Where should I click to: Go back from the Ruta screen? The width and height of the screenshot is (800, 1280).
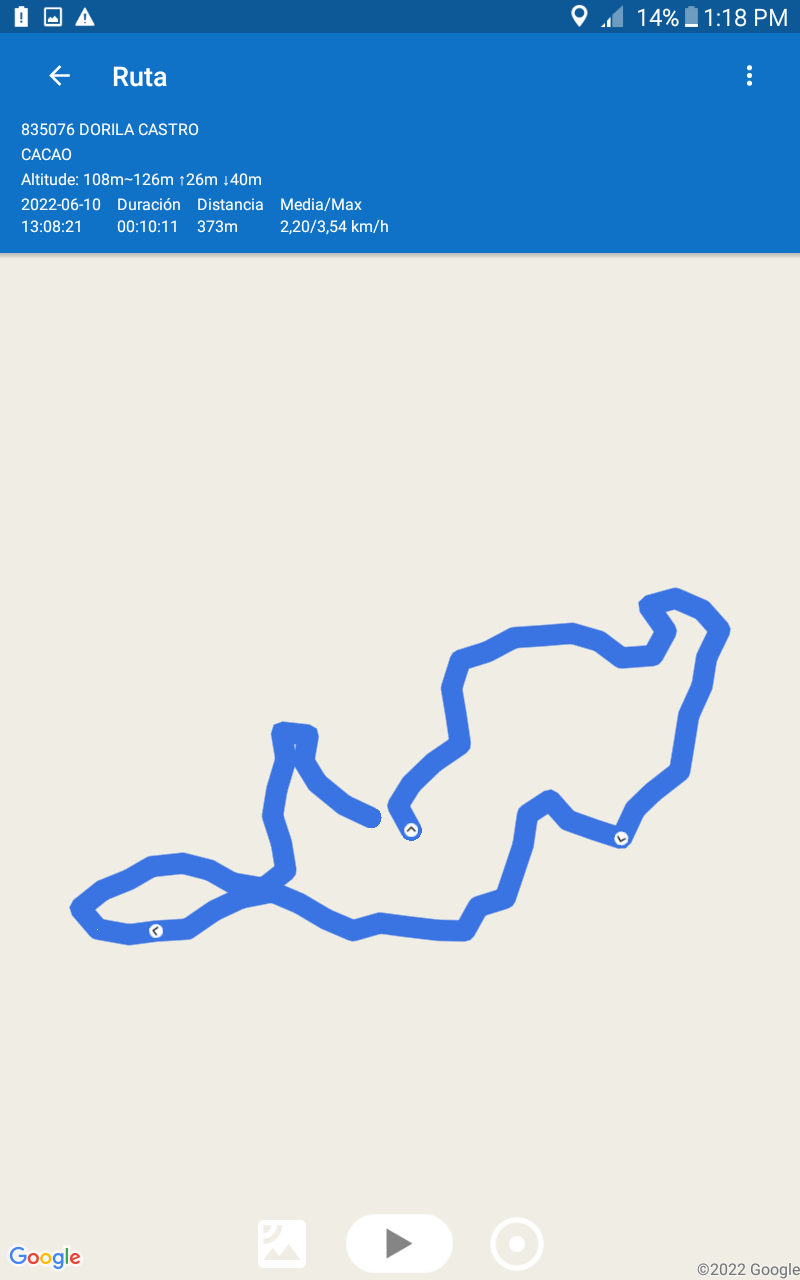tap(60, 76)
